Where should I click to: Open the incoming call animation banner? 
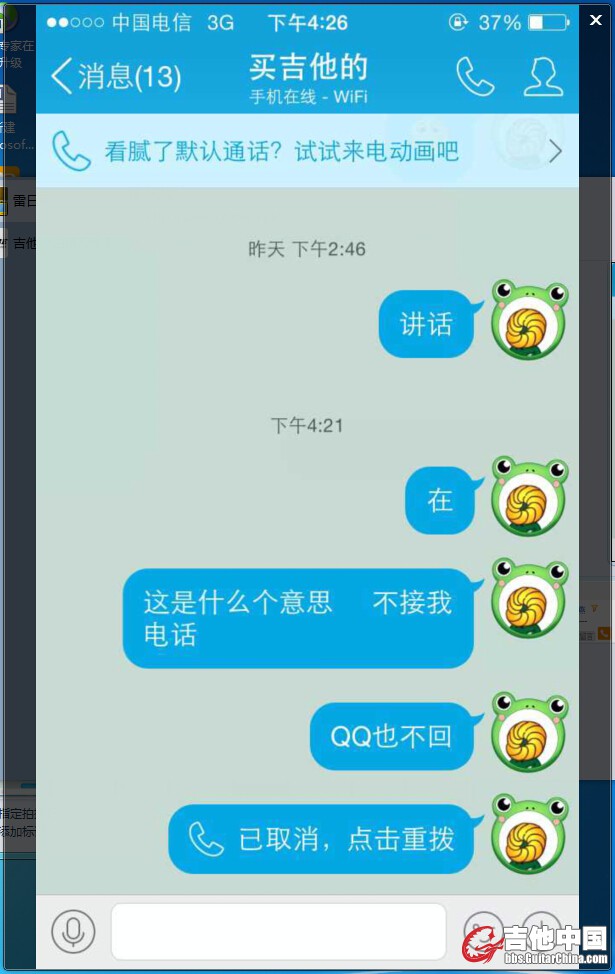(x=307, y=151)
